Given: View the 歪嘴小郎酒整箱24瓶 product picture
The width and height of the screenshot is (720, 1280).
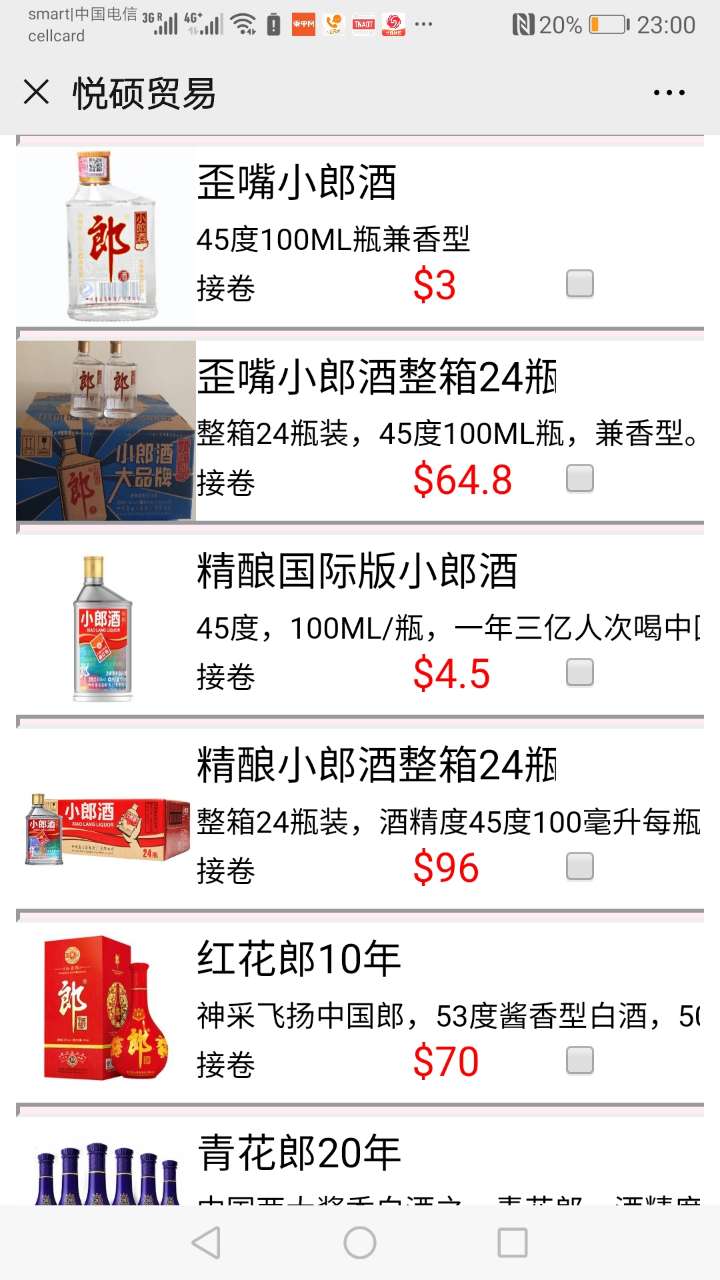Looking at the screenshot, I should point(106,431).
